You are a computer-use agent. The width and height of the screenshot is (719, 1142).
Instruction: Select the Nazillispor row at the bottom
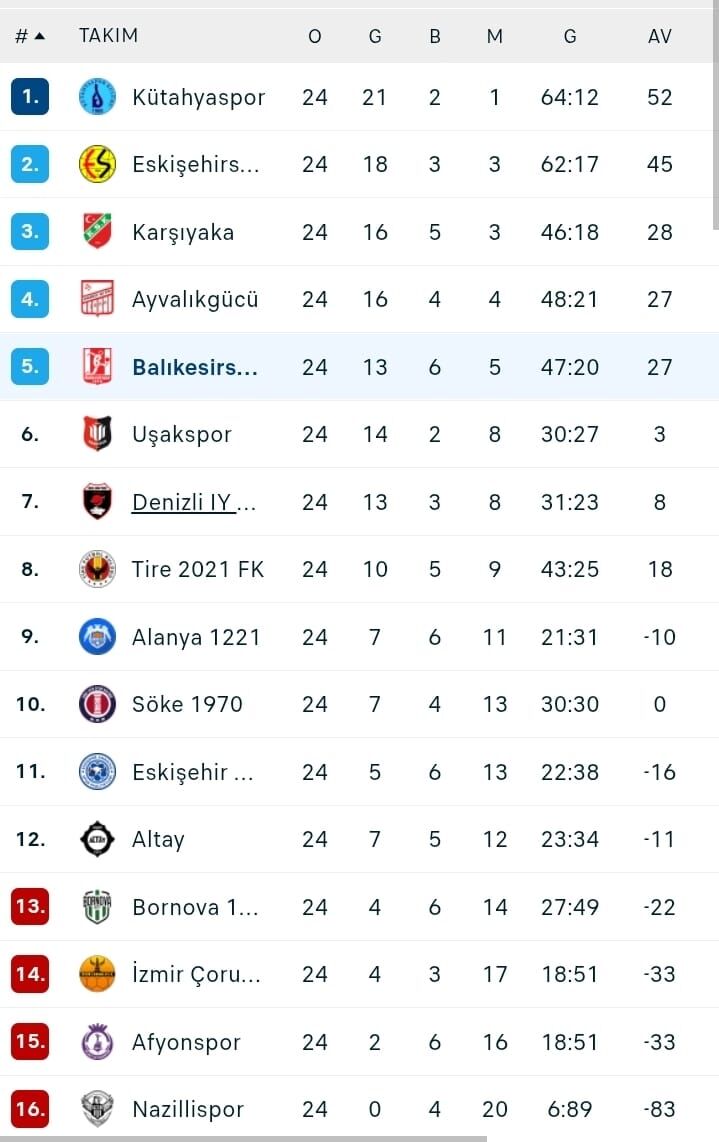(x=188, y=1109)
